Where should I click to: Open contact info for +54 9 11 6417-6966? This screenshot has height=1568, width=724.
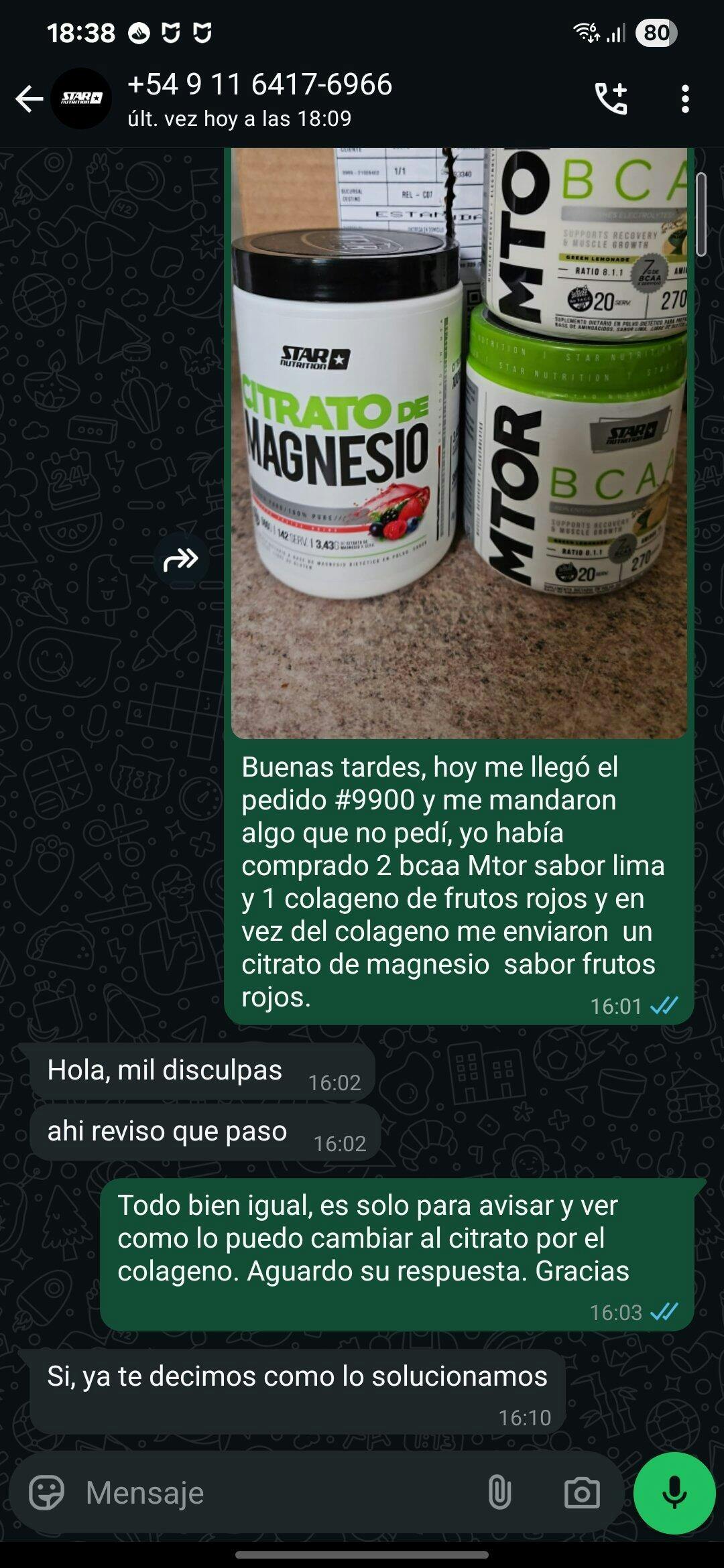point(259,99)
